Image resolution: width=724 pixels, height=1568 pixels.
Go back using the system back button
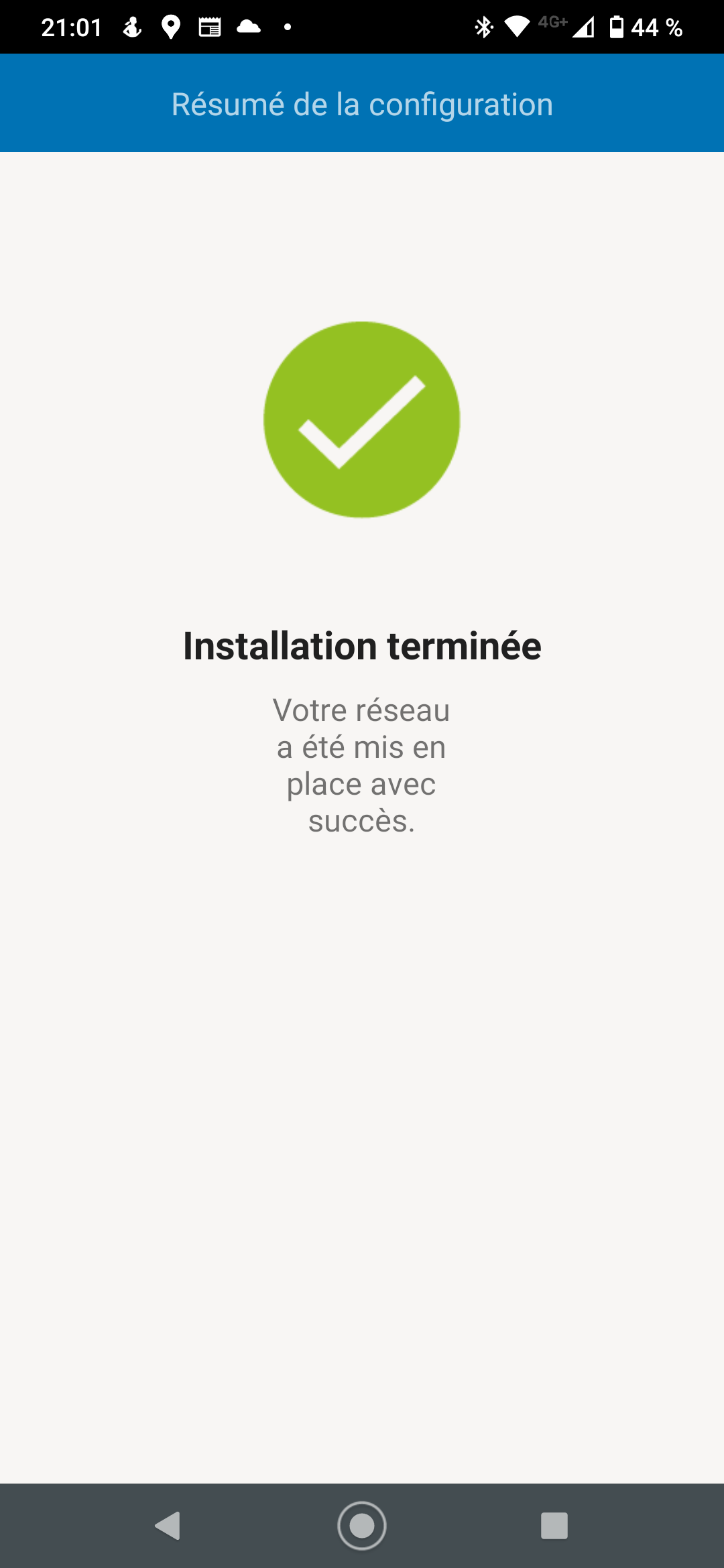point(168,1526)
